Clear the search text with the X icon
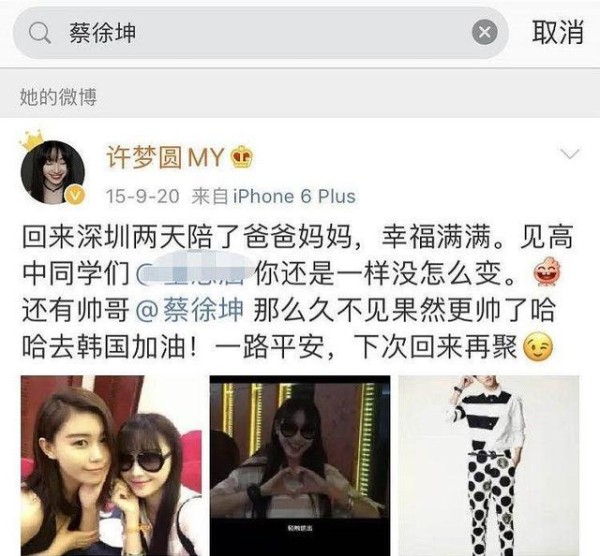The height and width of the screenshot is (556, 600). [x=484, y=33]
